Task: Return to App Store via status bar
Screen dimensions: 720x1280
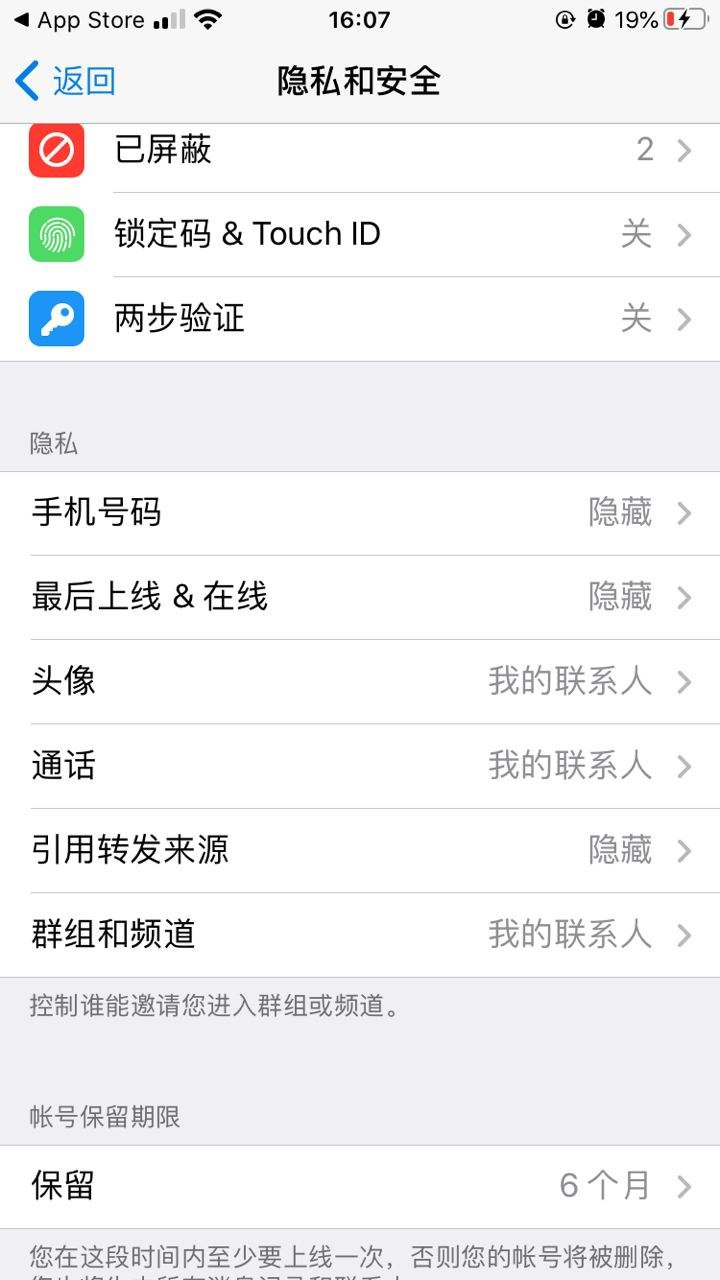Action: 80,20
